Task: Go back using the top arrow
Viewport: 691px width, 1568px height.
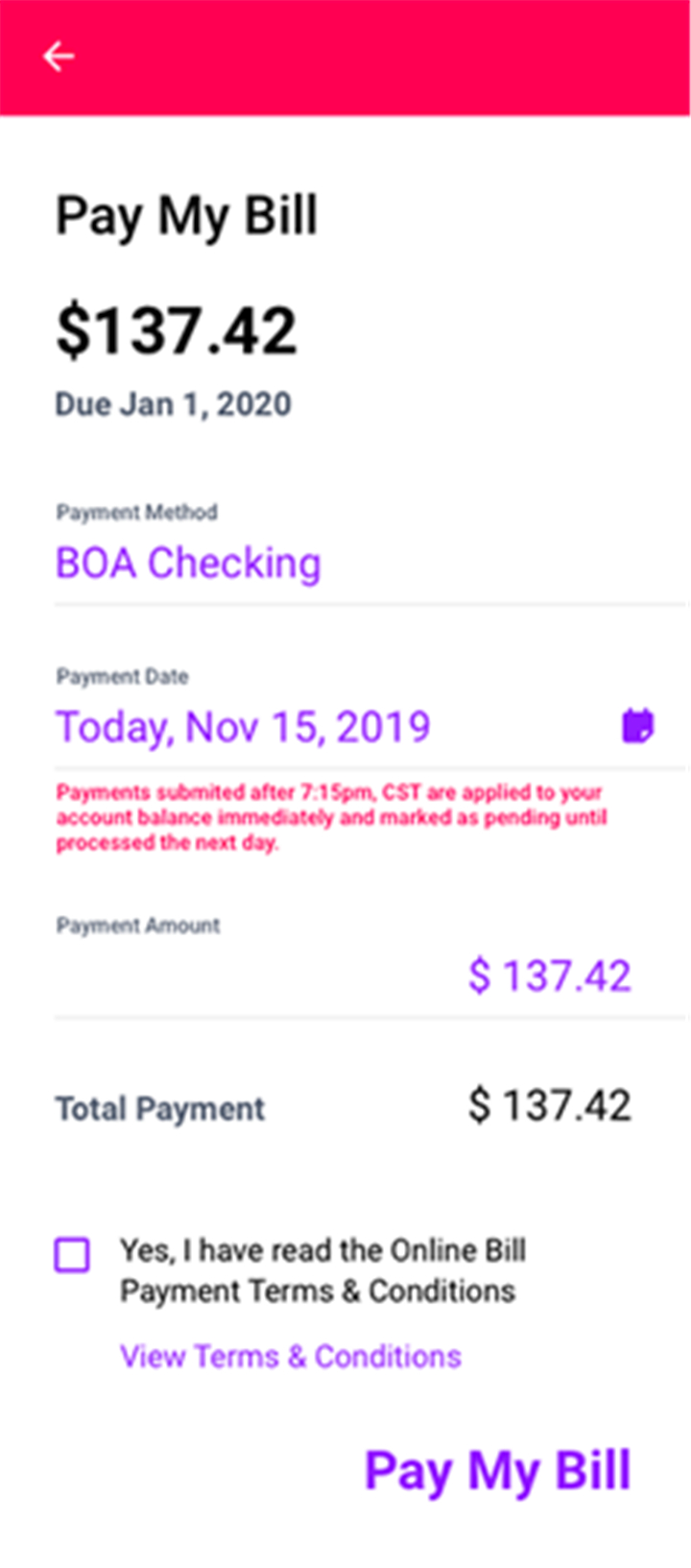Action: (59, 57)
